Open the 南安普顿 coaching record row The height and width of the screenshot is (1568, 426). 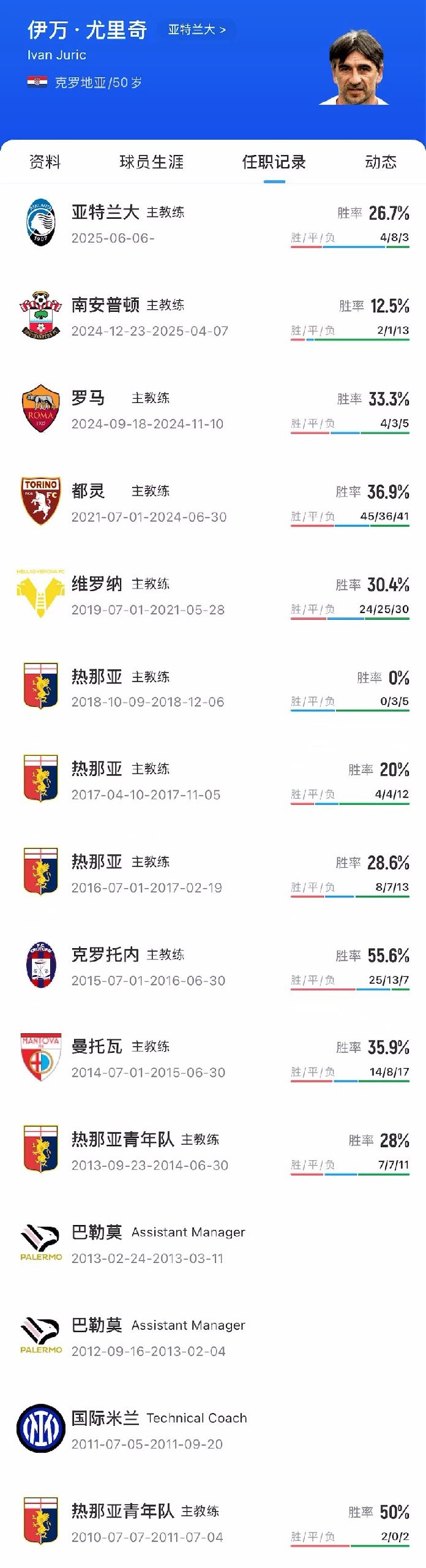[x=213, y=317]
